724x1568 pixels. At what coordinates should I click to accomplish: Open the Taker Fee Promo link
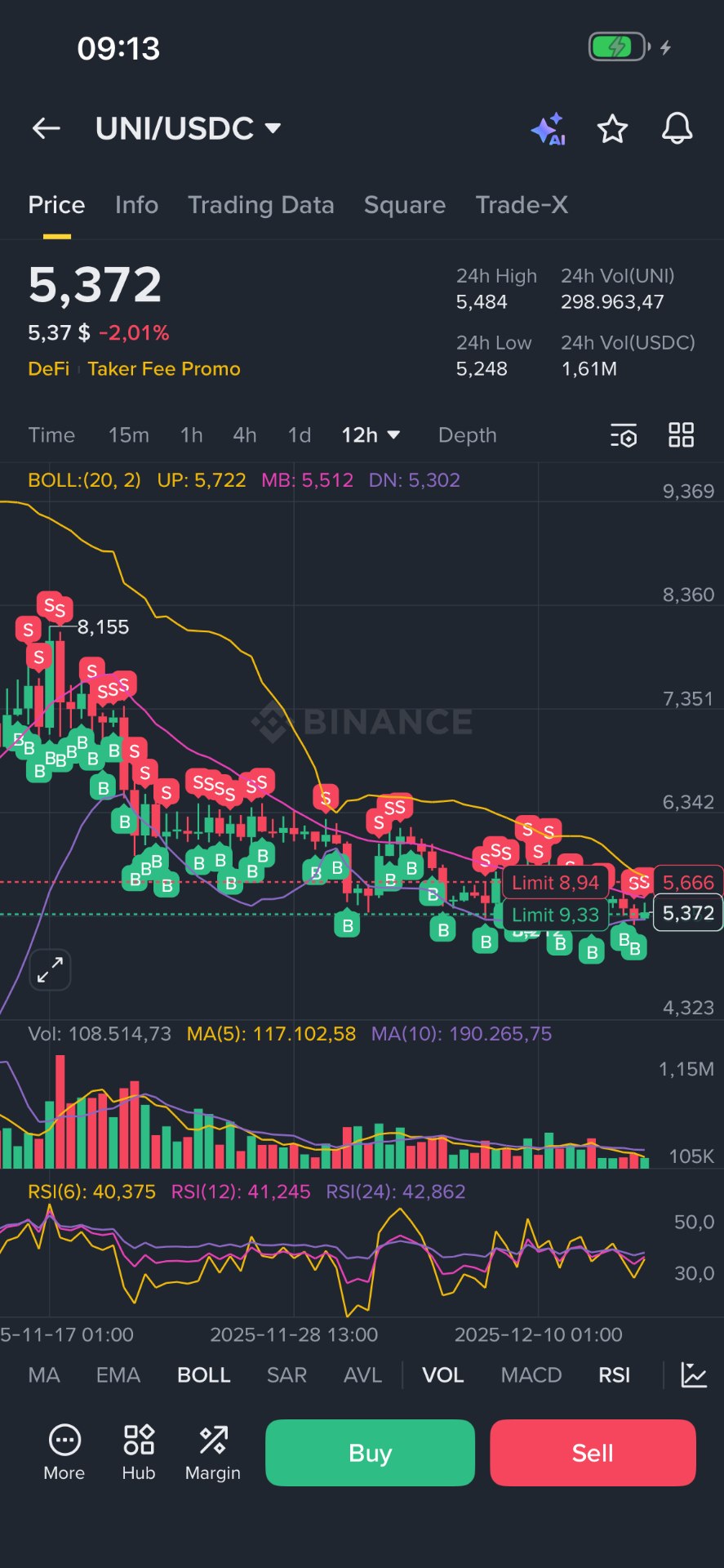click(x=163, y=368)
